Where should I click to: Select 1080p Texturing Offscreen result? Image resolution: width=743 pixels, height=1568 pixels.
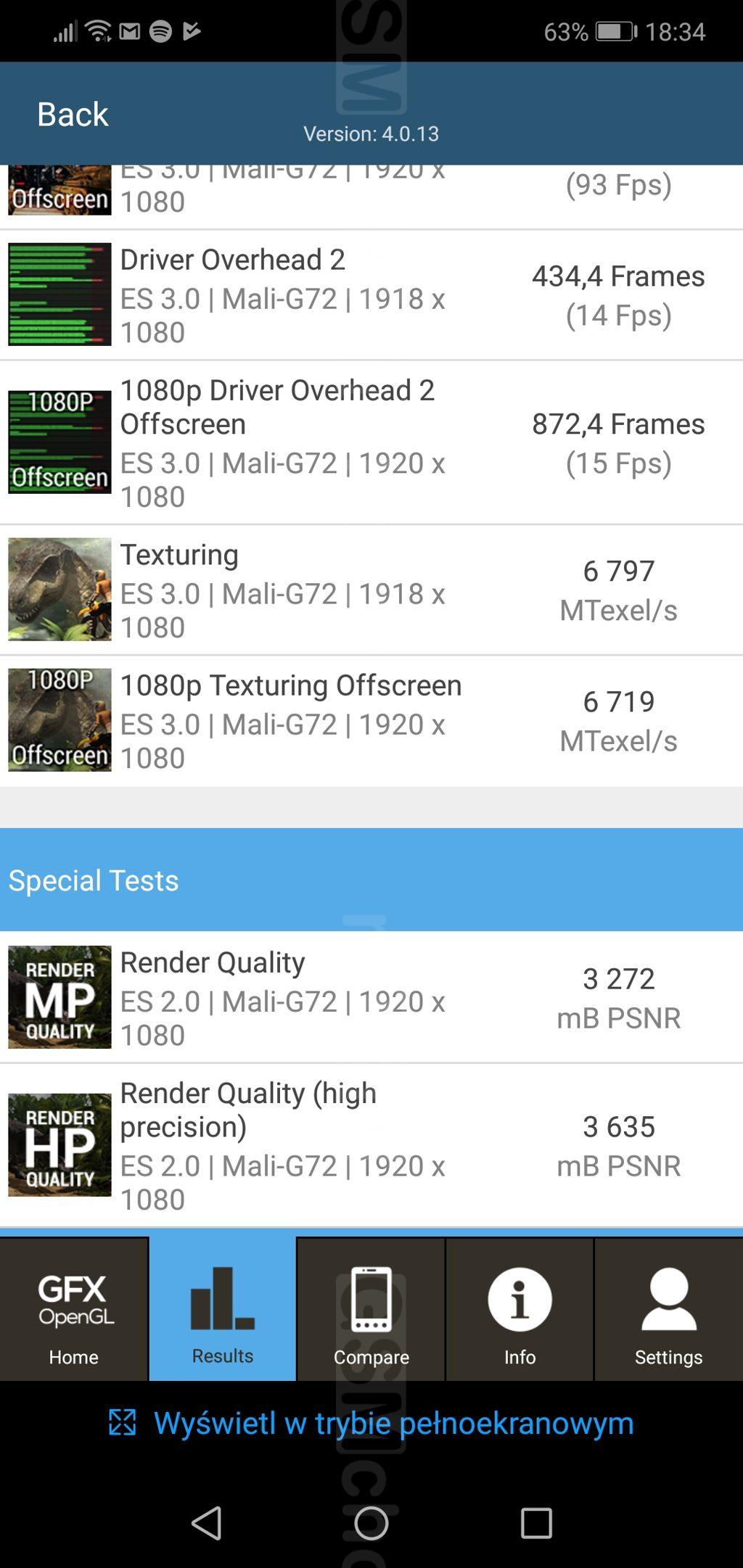(x=370, y=721)
